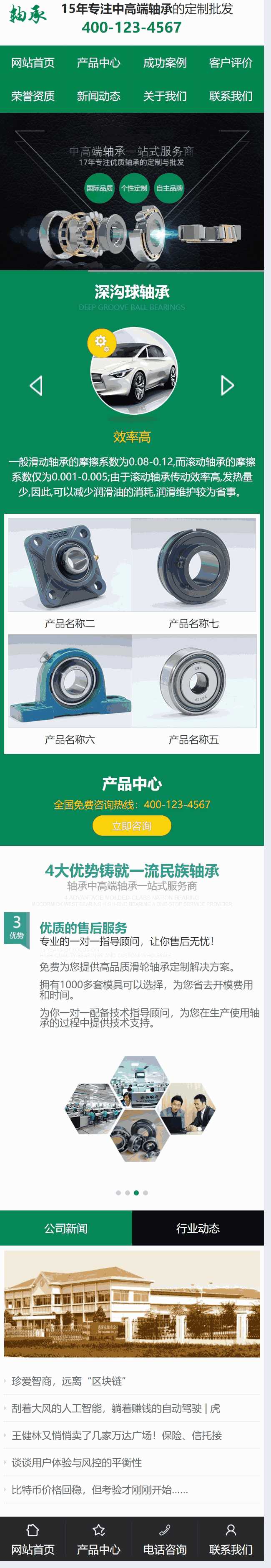Tap the 立即咨询 button
This screenshot has height=1568, width=271.
click(132, 826)
